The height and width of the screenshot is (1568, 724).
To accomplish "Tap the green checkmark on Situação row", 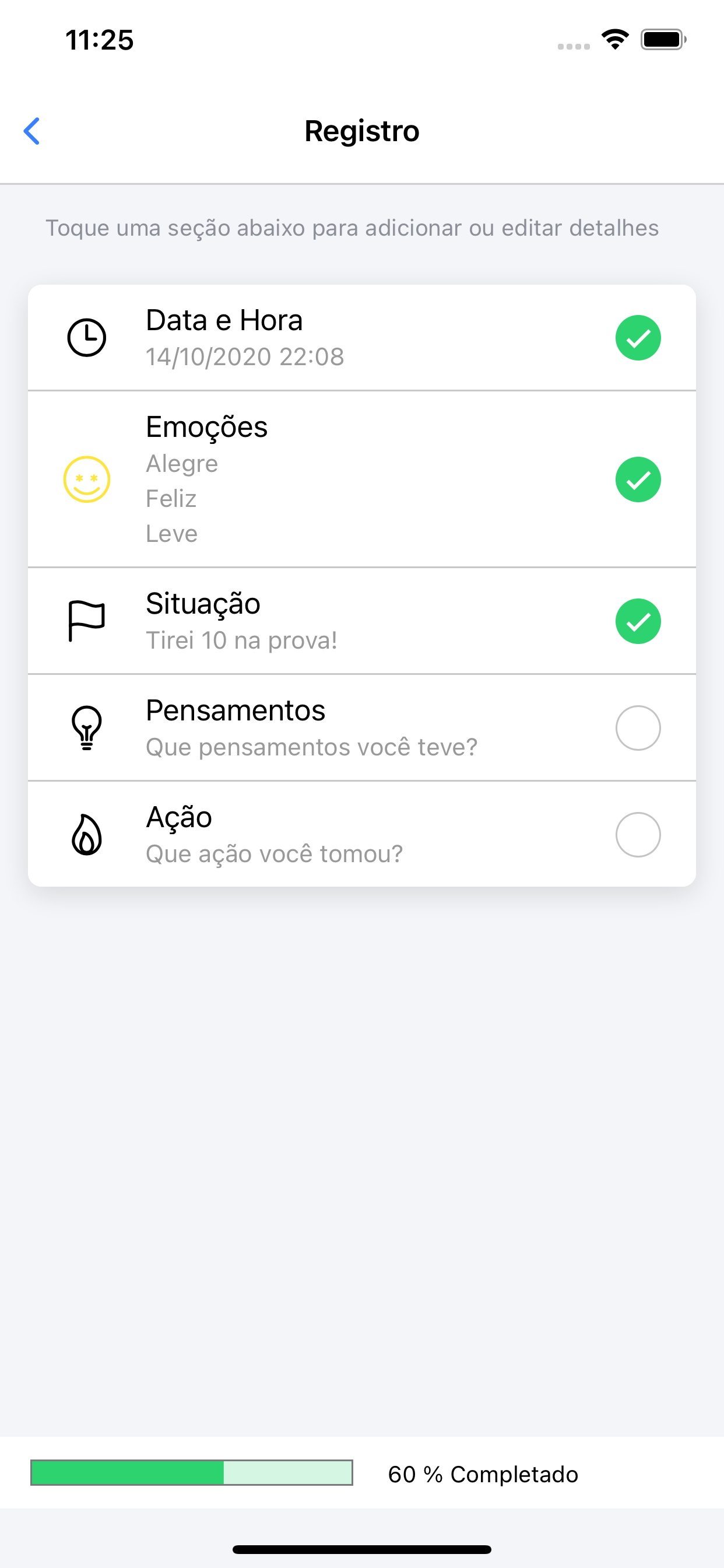I will 638,620.
